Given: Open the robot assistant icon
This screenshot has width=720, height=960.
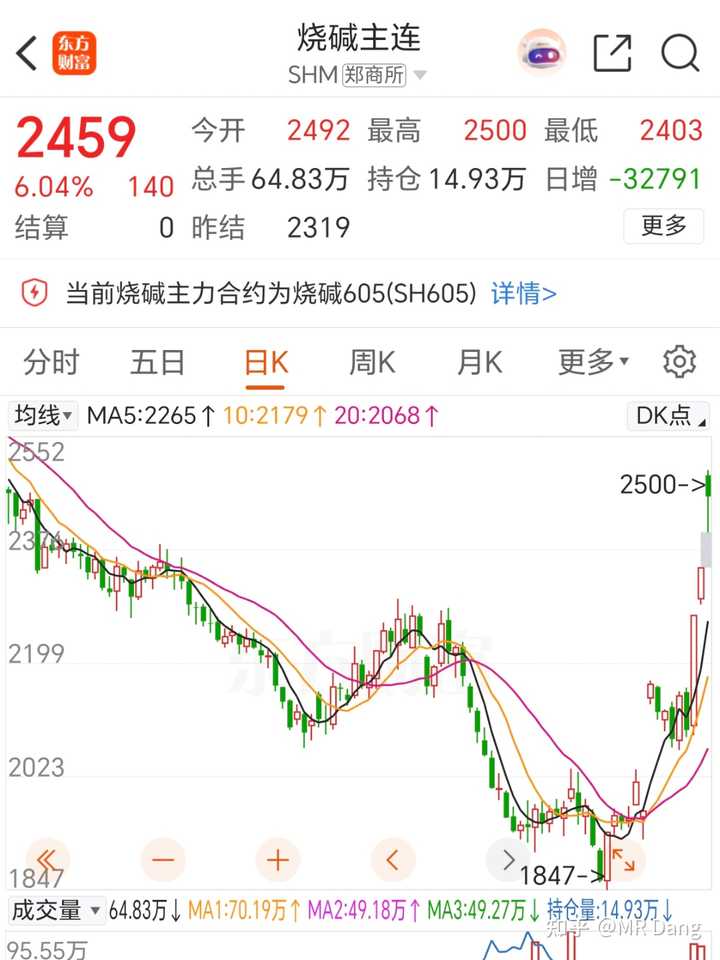Looking at the screenshot, I should pos(541,53).
